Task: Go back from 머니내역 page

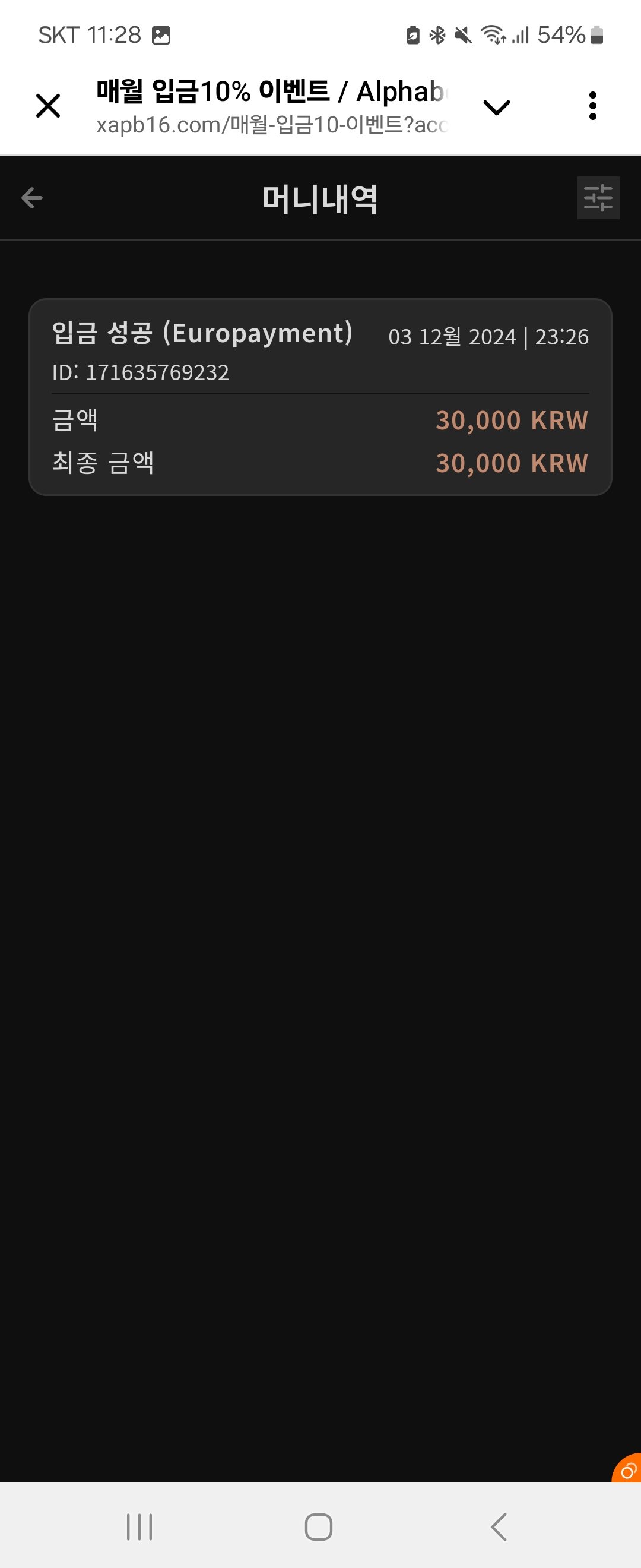Action: (32, 198)
